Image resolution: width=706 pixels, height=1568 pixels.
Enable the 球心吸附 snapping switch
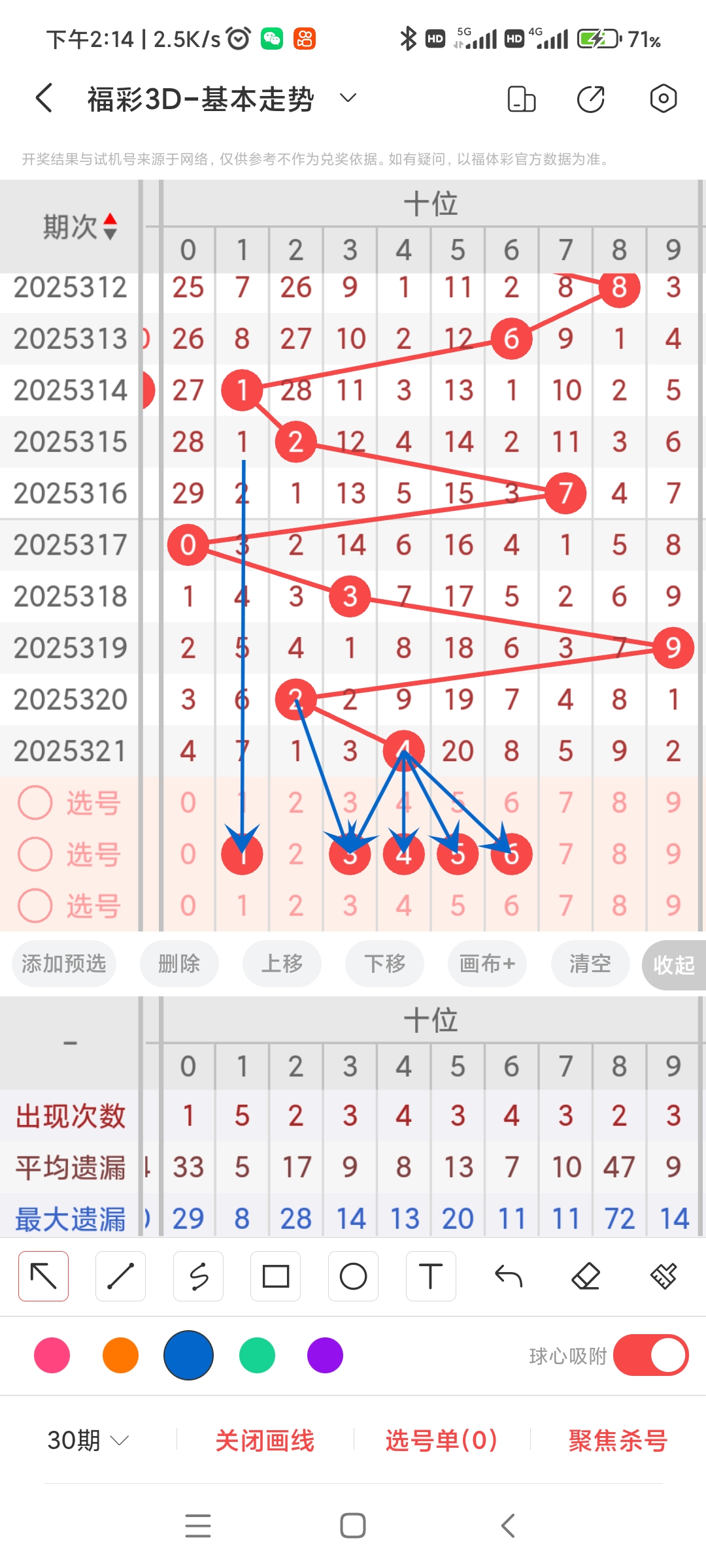pos(650,1356)
